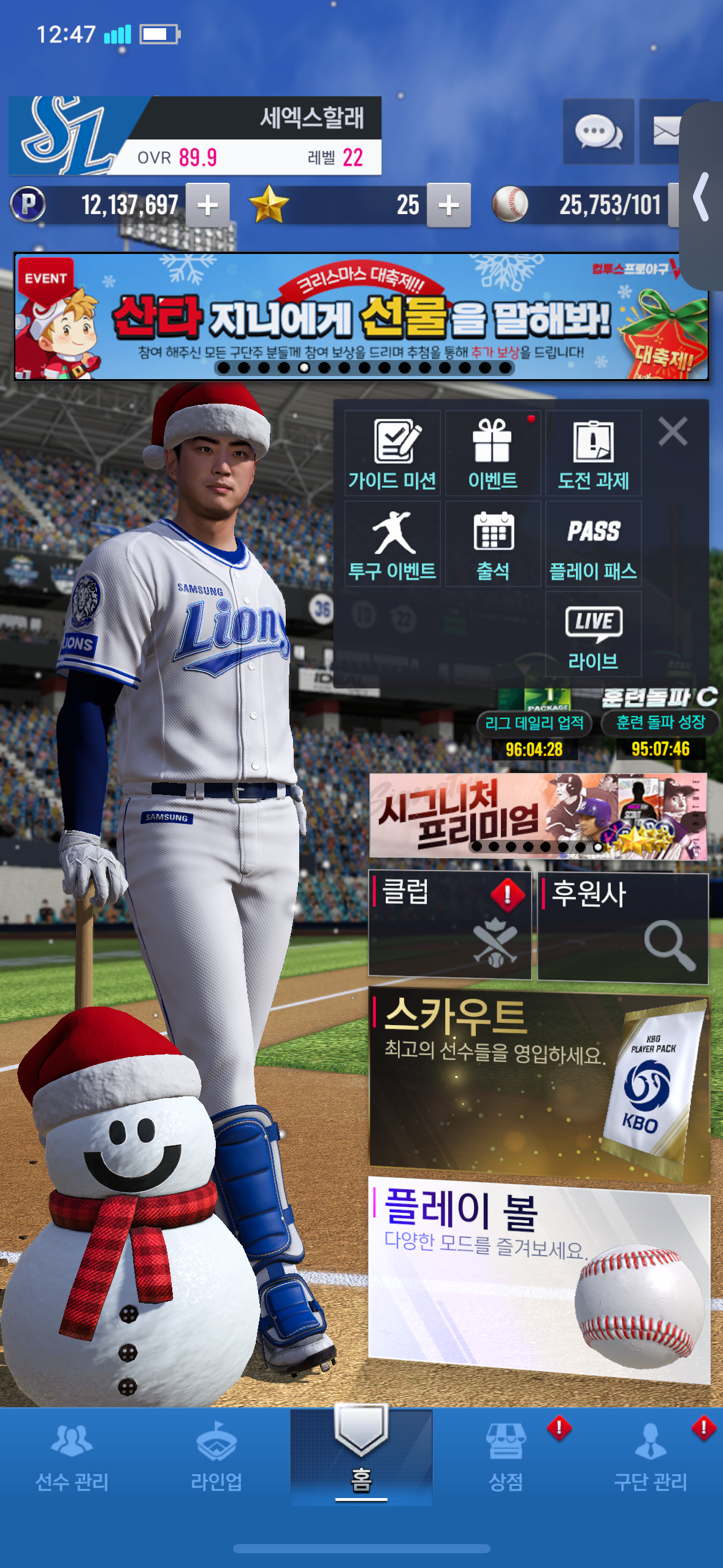The image size is (723, 1568).
Task: Open the chat speech bubble icon
Action: coord(598,131)
